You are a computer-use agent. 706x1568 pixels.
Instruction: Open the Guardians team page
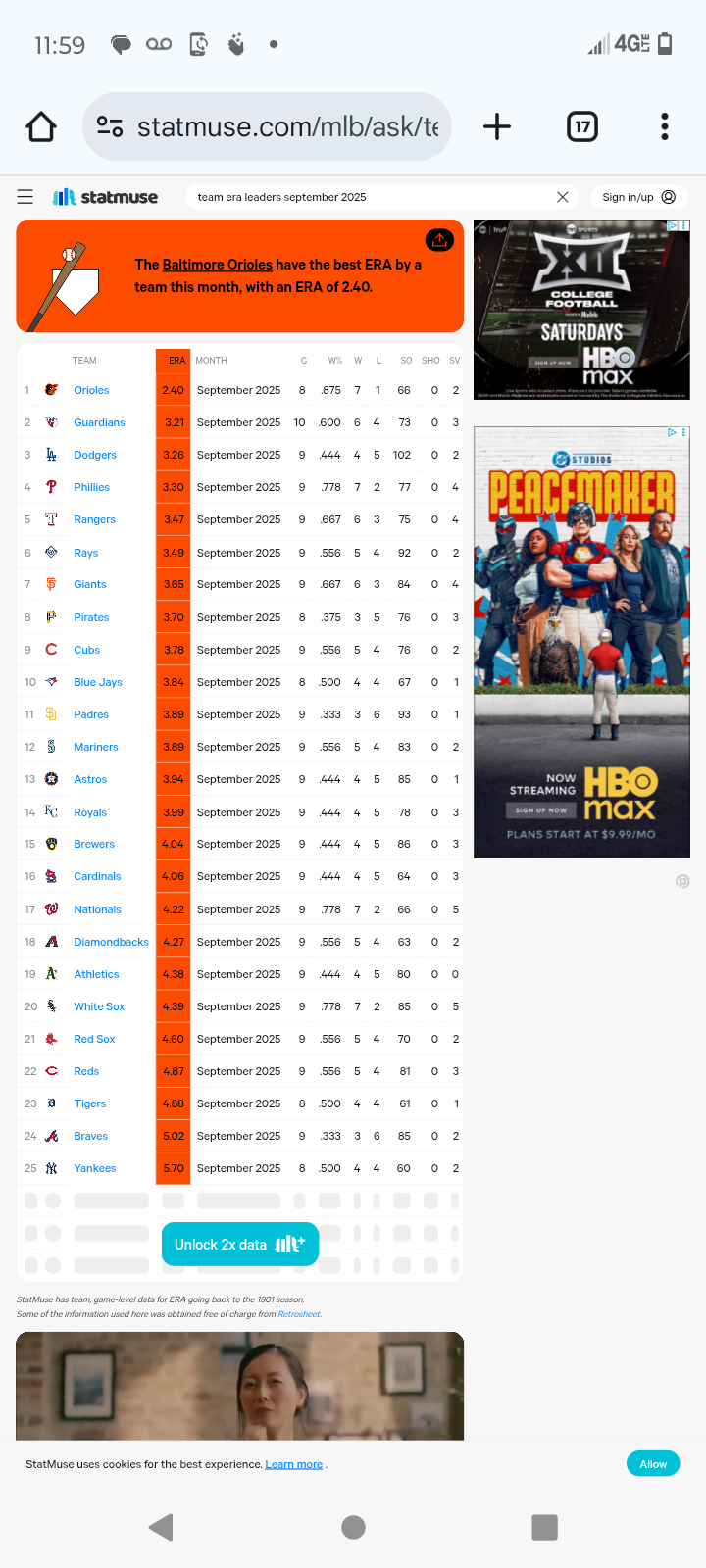tap(99, 422)
